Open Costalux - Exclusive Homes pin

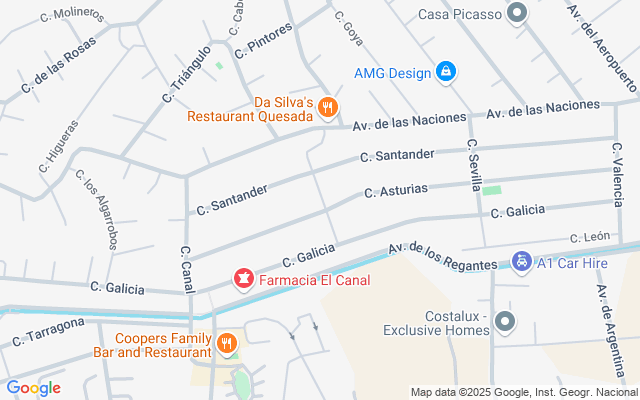pos(506,322)
